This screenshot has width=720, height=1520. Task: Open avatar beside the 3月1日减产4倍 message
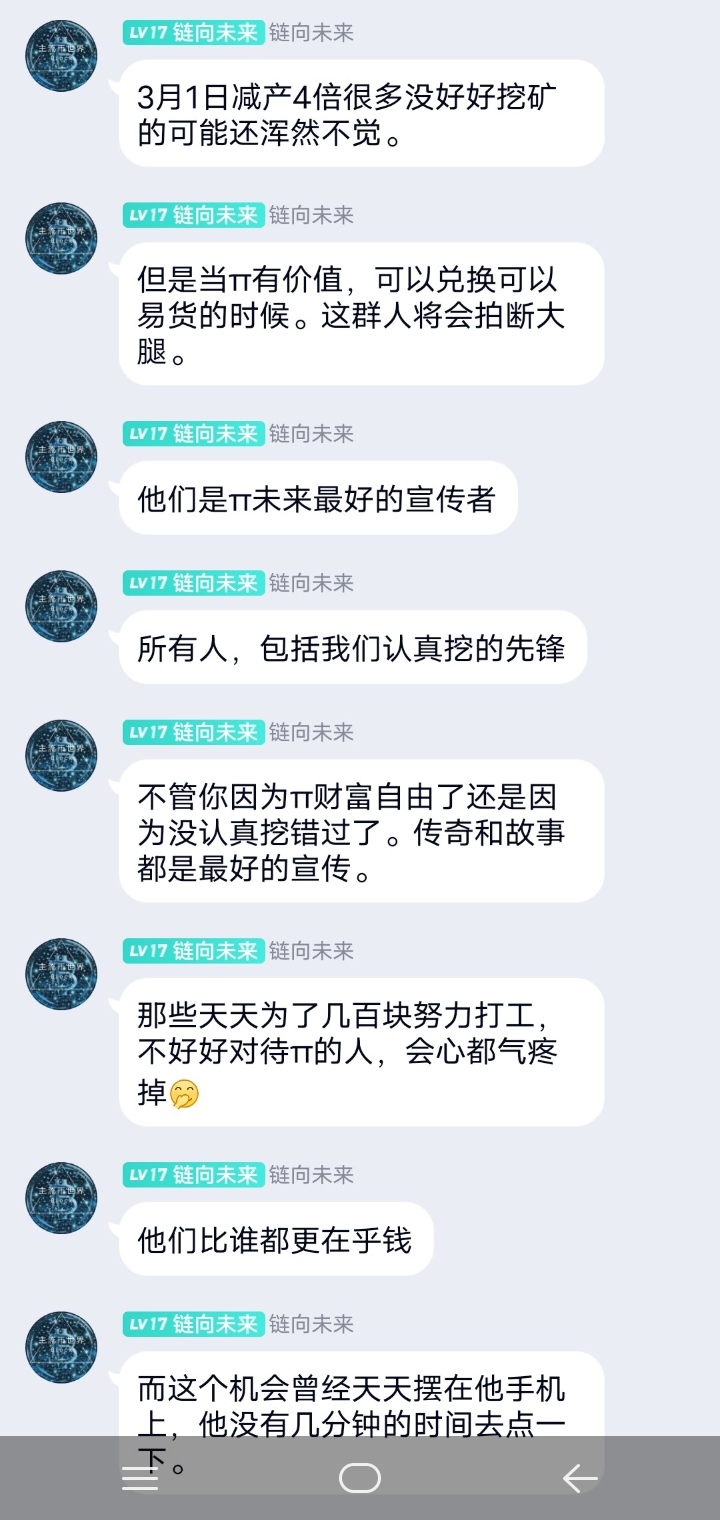(x=61, y=56)
